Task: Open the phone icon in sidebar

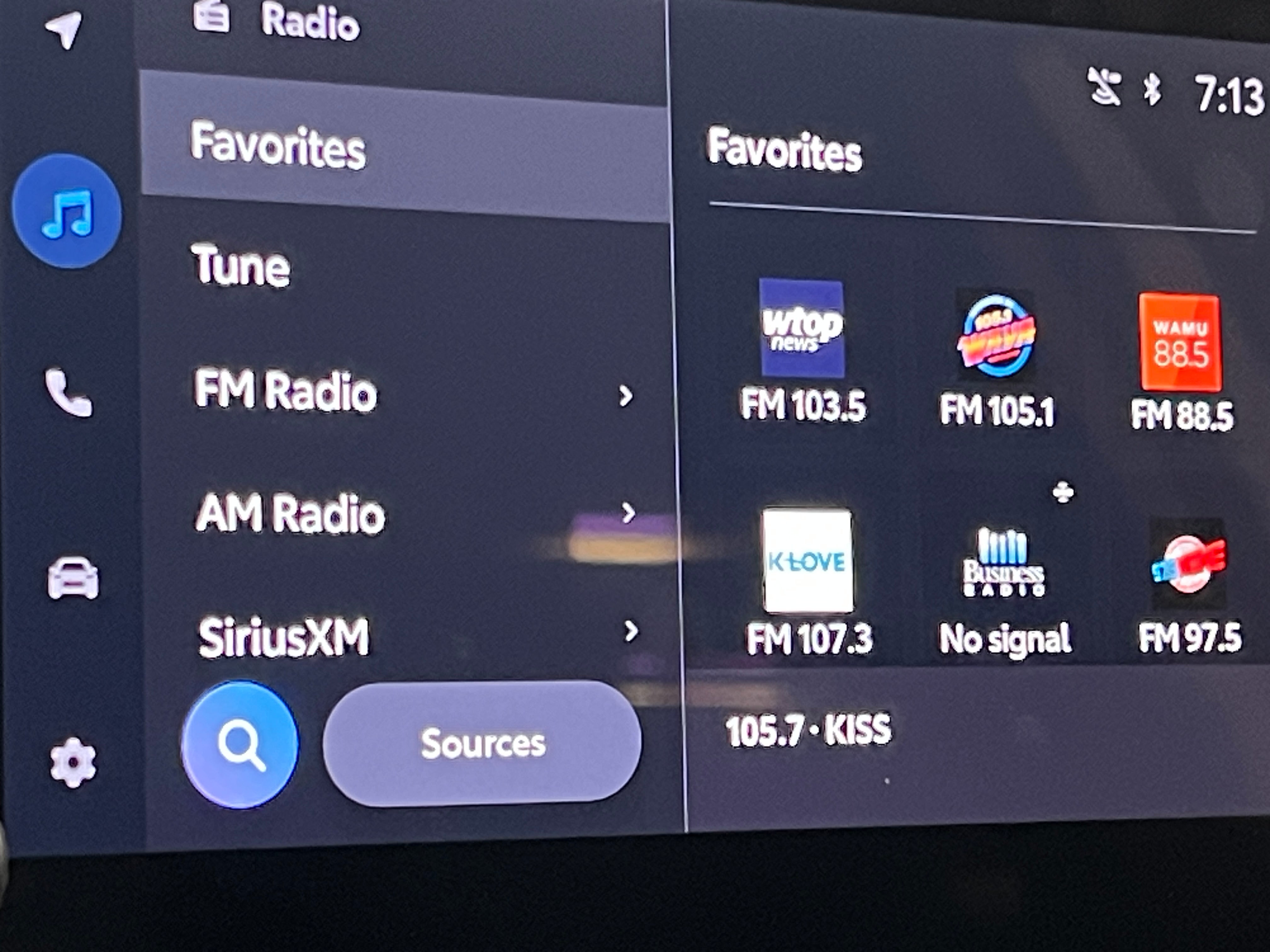Action: click(x=68, y=393)
